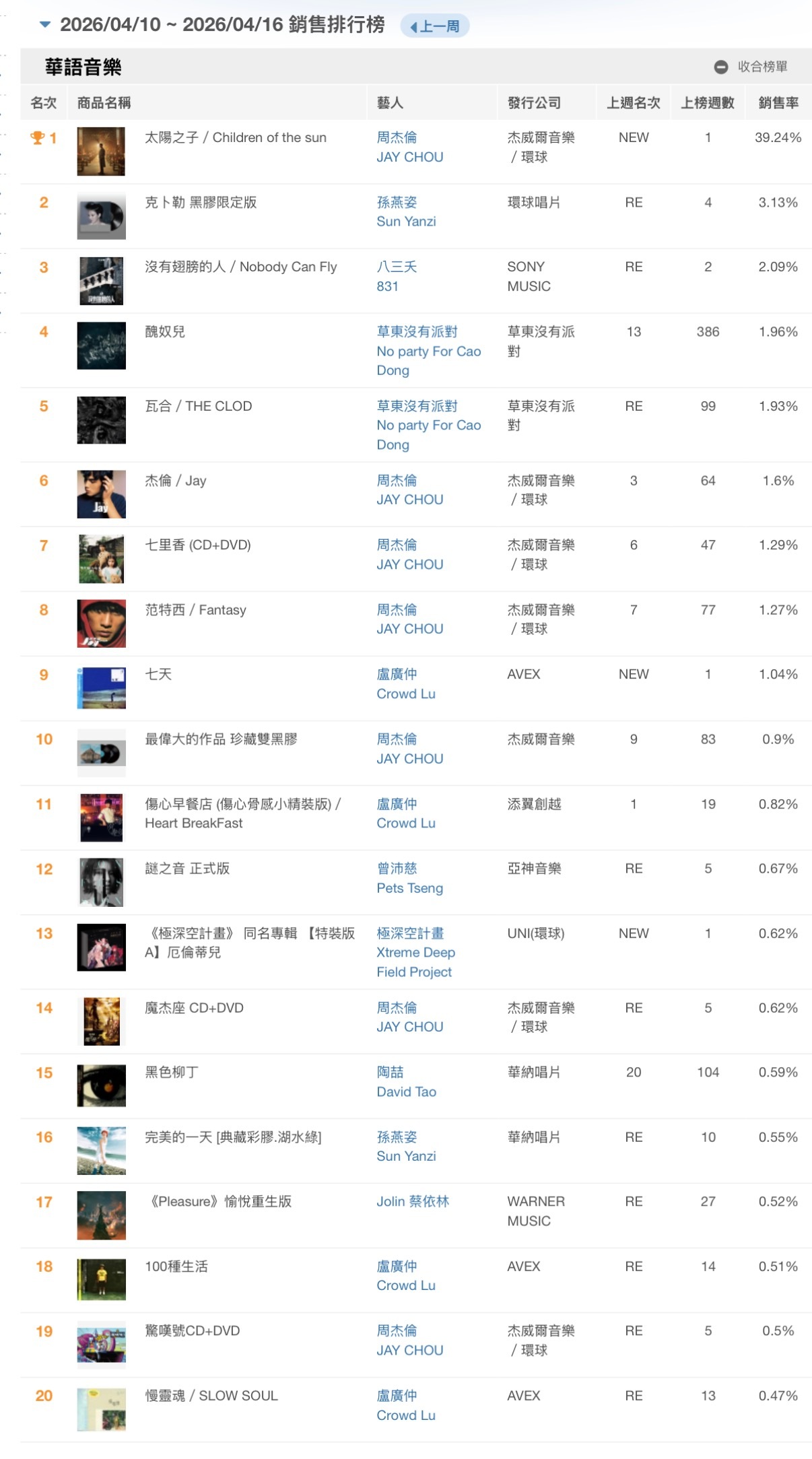812x1459 pixels.
Task: Go to the previous week with 上一周
Action: [x=434, y=26]
